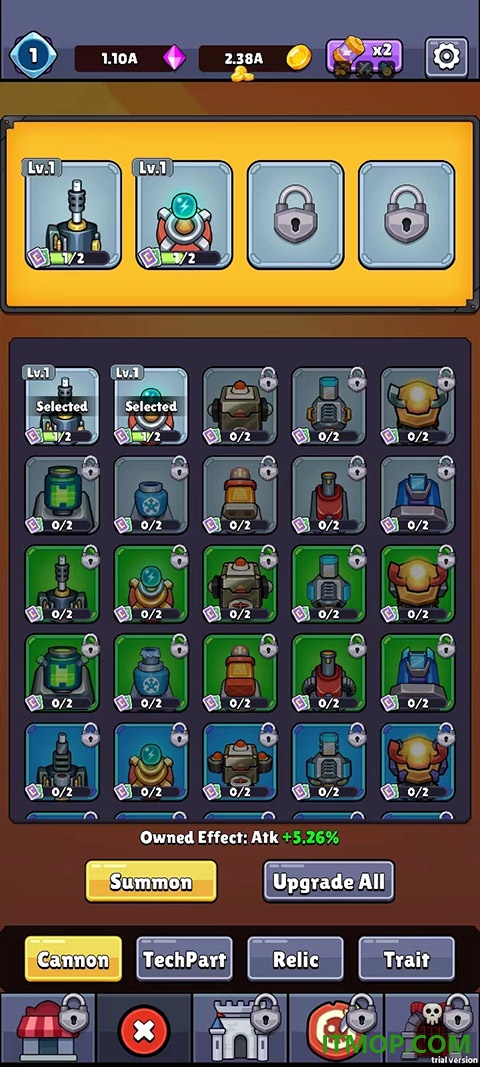The height and width of the screenshot is (1067, 480).
Task: Tap the fourth locked equipment slot
Action: 406,214
